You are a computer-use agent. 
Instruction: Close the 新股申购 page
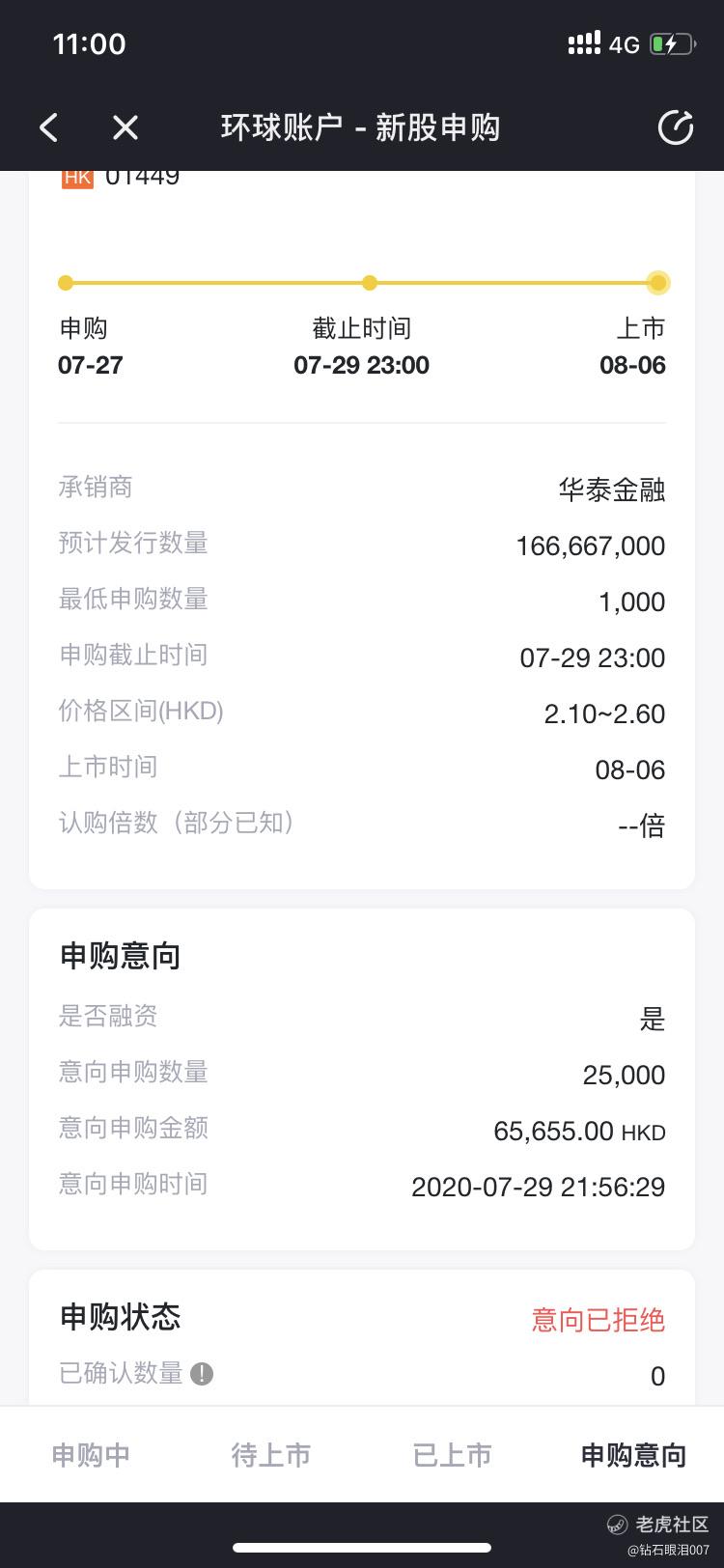tap(125, 126)
